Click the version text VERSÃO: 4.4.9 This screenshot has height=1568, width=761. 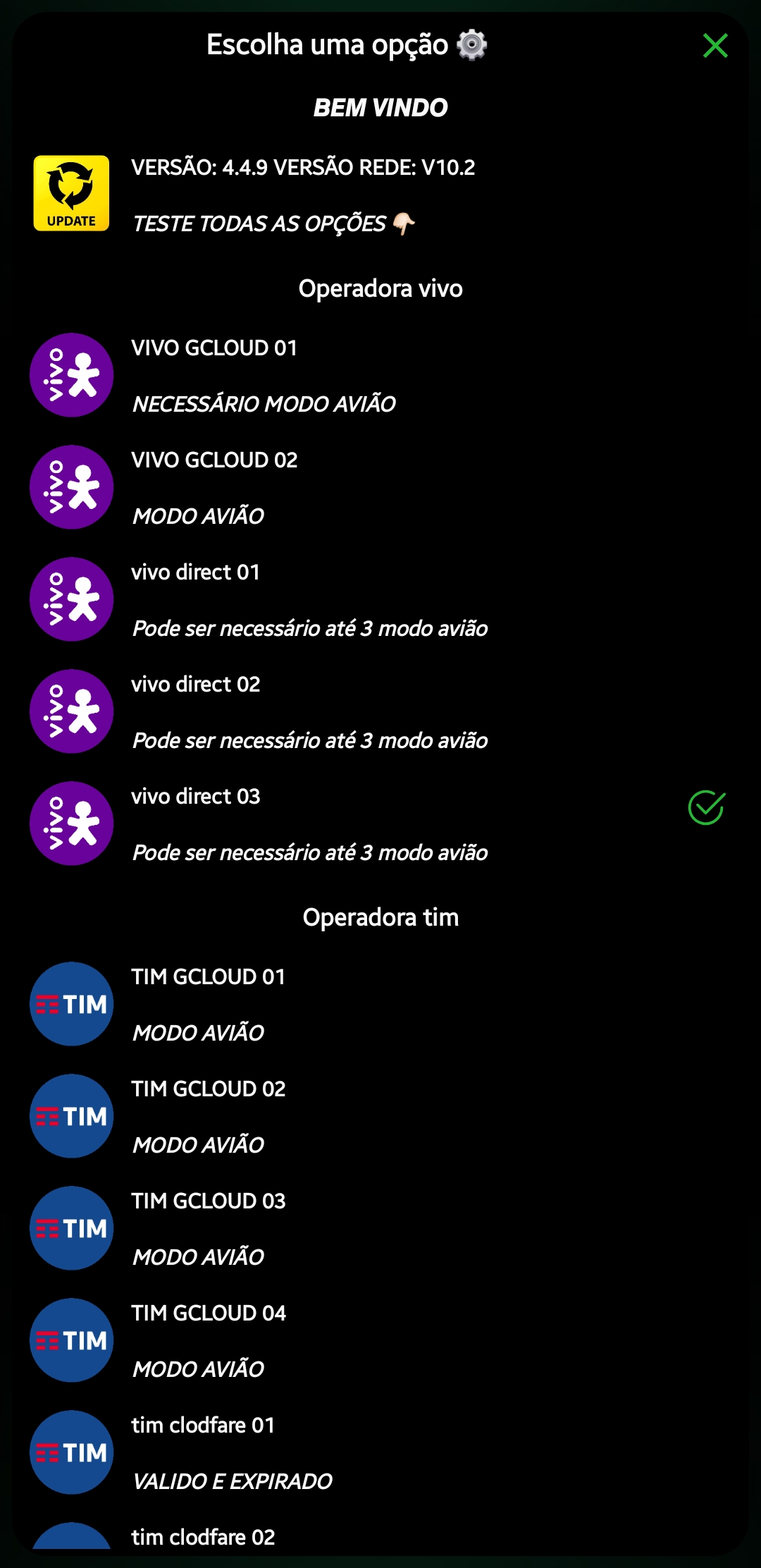tap(303, 168)
